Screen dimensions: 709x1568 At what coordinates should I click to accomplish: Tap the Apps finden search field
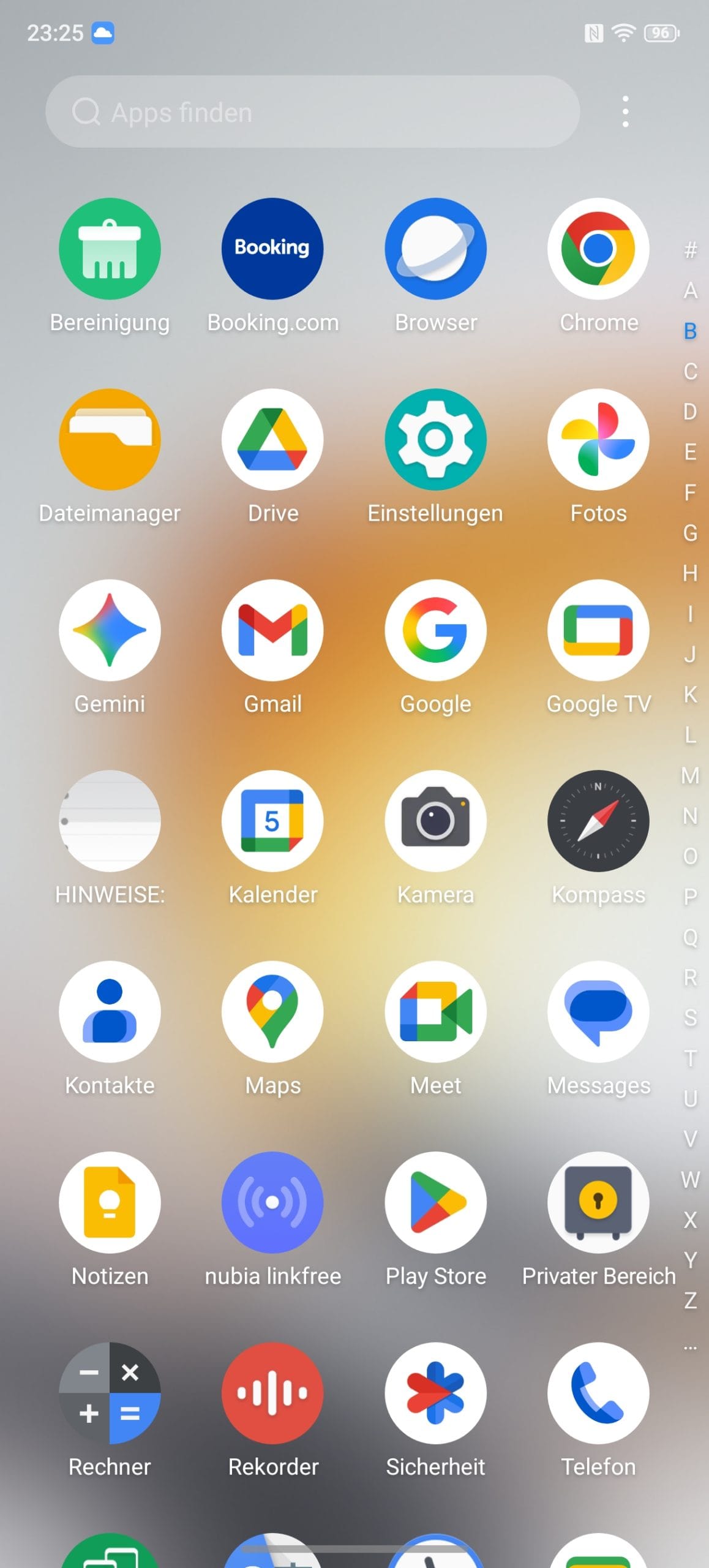tap(312, 112)
